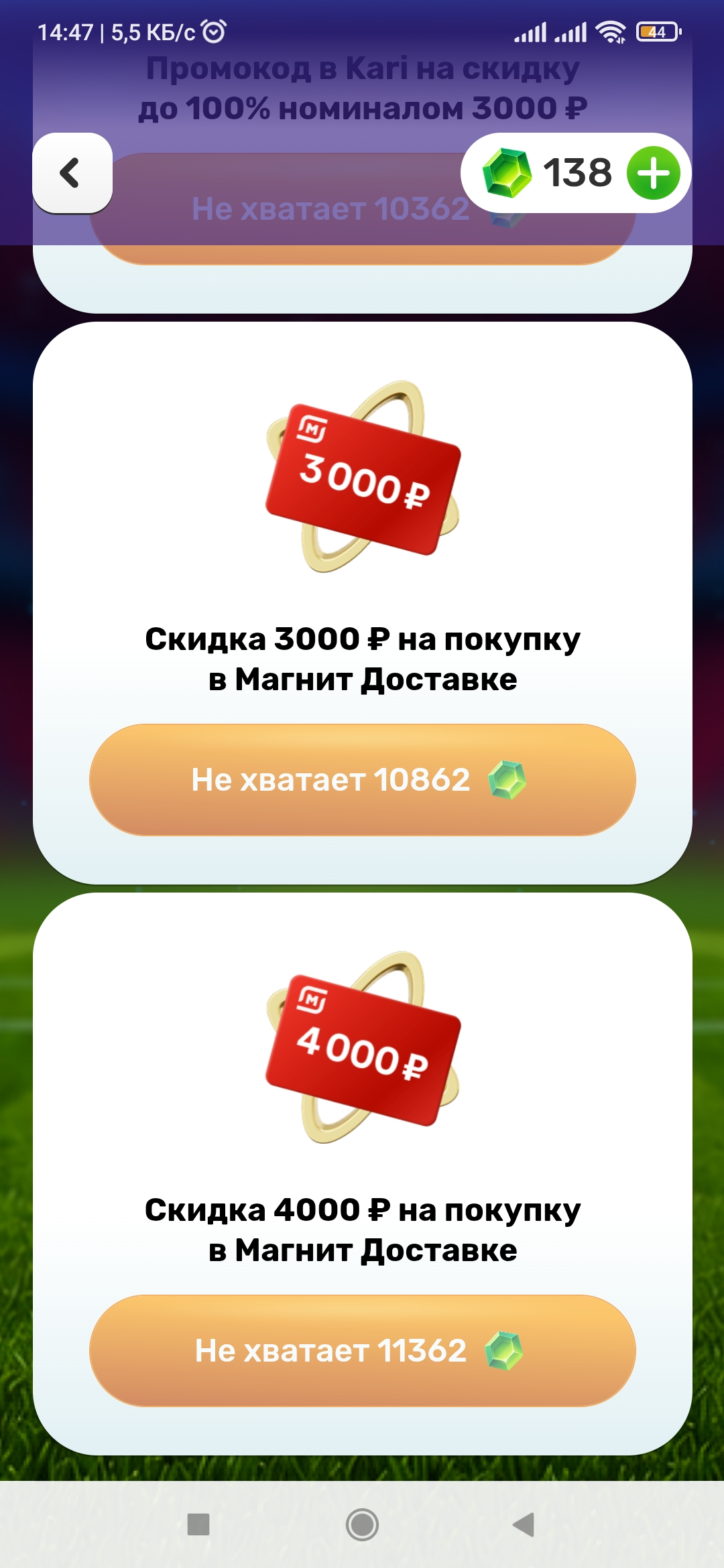This screenshot has width=724, height=1568.
Task: Add more gems with the green plus
Action: (x=654, y=173)
